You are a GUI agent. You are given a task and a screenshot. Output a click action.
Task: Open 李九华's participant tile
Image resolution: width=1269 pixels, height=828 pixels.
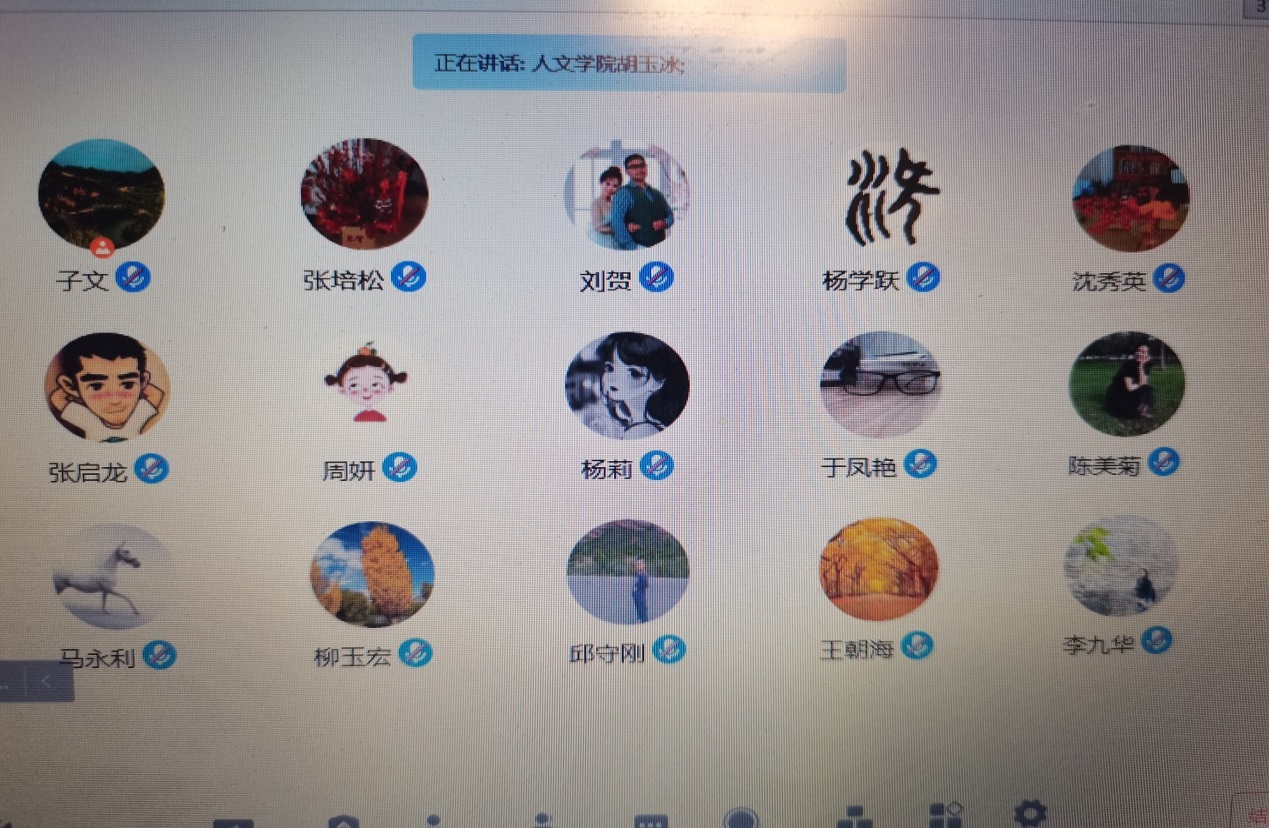point(1121,567)
